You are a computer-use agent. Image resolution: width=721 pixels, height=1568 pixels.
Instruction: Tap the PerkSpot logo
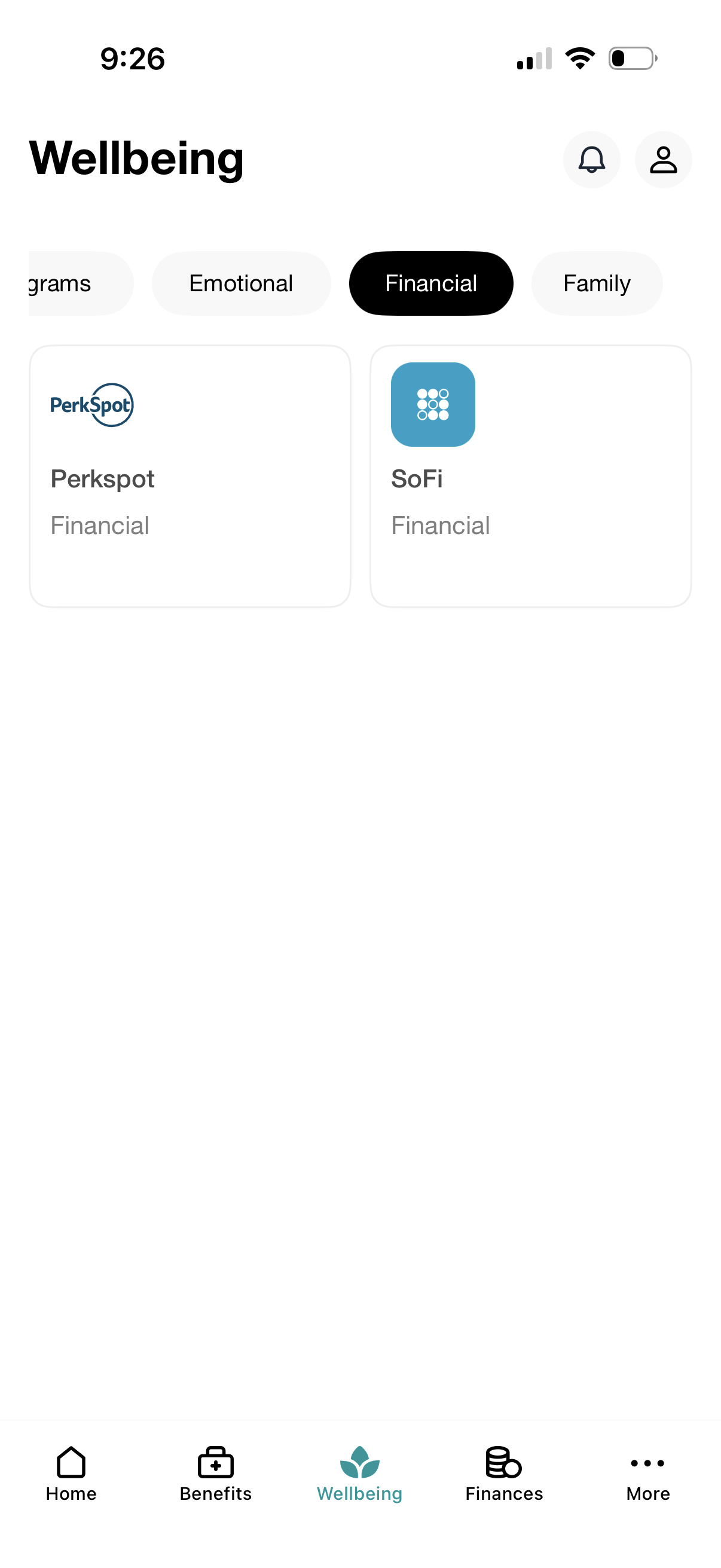pyautogui.click(x=92, y=404)
